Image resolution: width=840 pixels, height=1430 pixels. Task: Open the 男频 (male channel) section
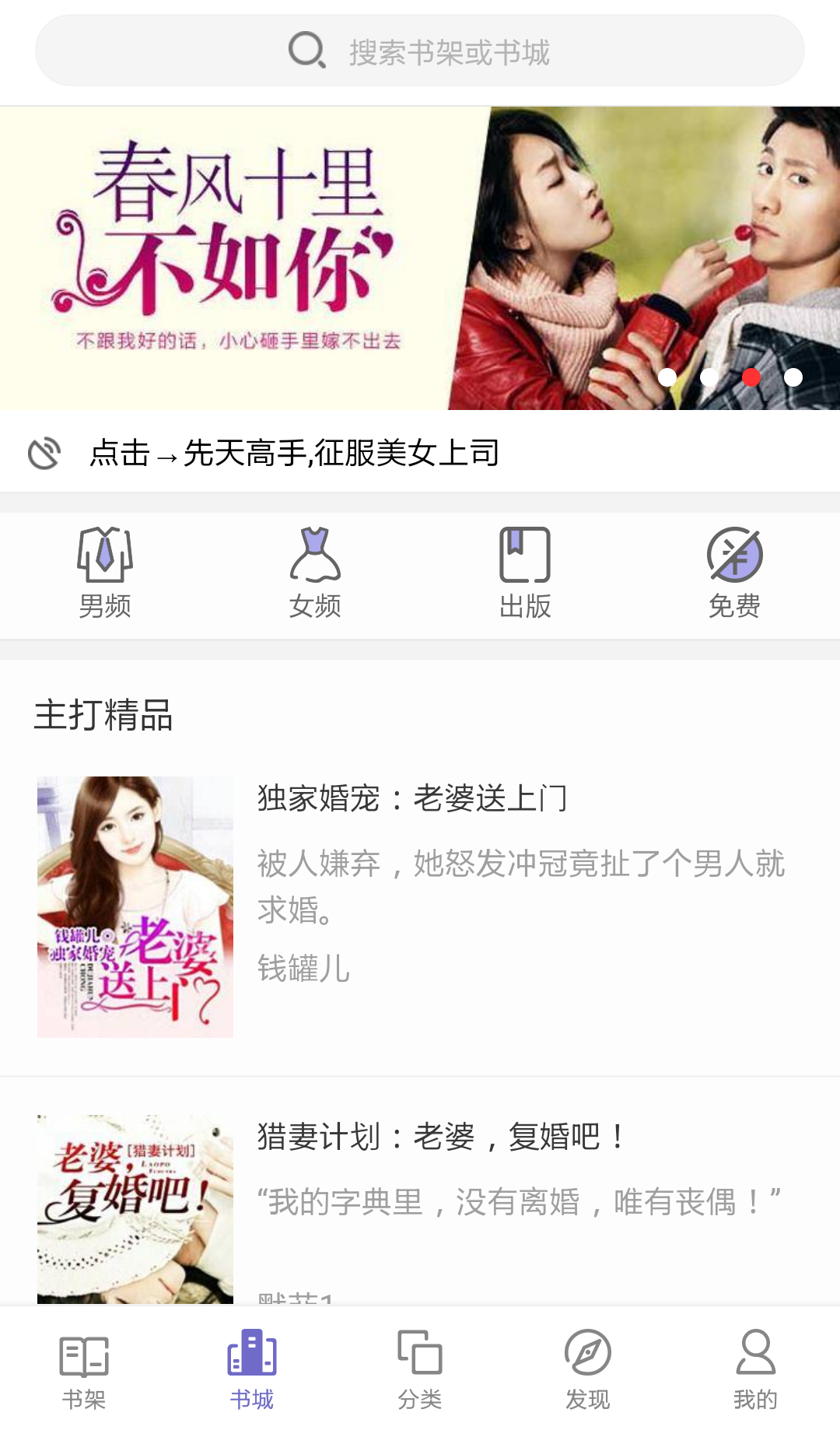point(105,570)
